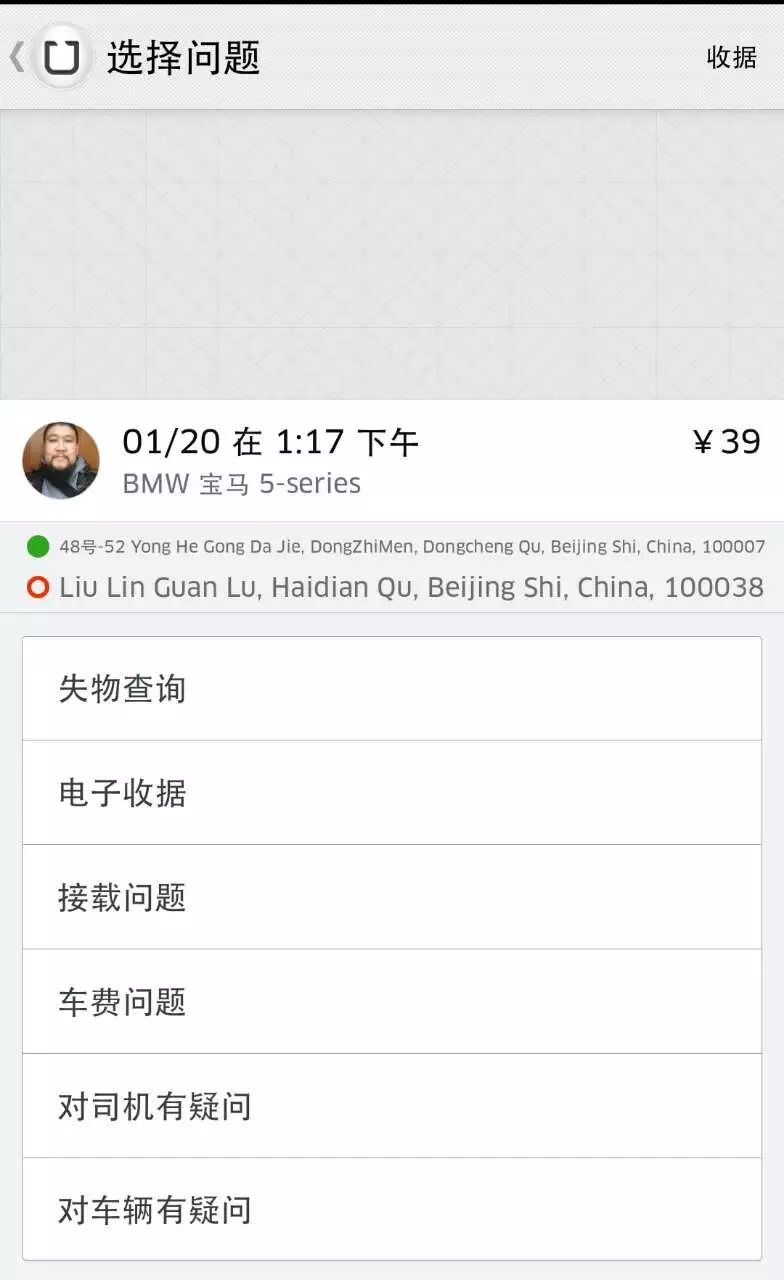784x1280 pixels.
Task: Select the 车费问题 fare issue row
Action: click(x=391, y=1001)
